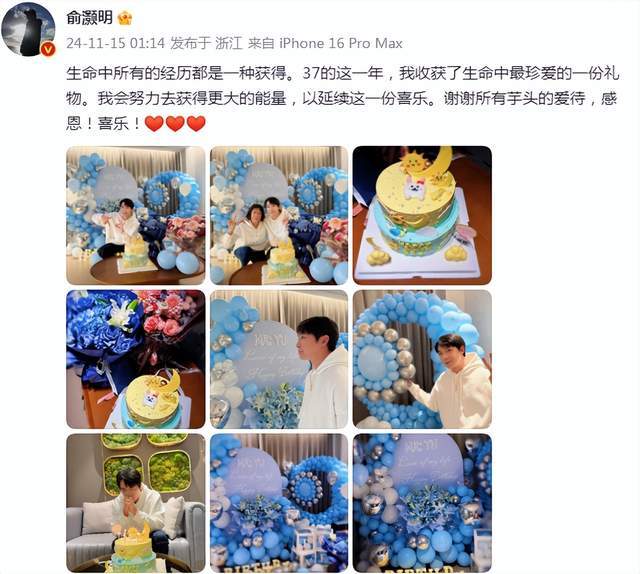The height and width of the screenshot is (574, 640).
Task: Open first photo of man sitting alone by balloons
Action: [135, 215]
